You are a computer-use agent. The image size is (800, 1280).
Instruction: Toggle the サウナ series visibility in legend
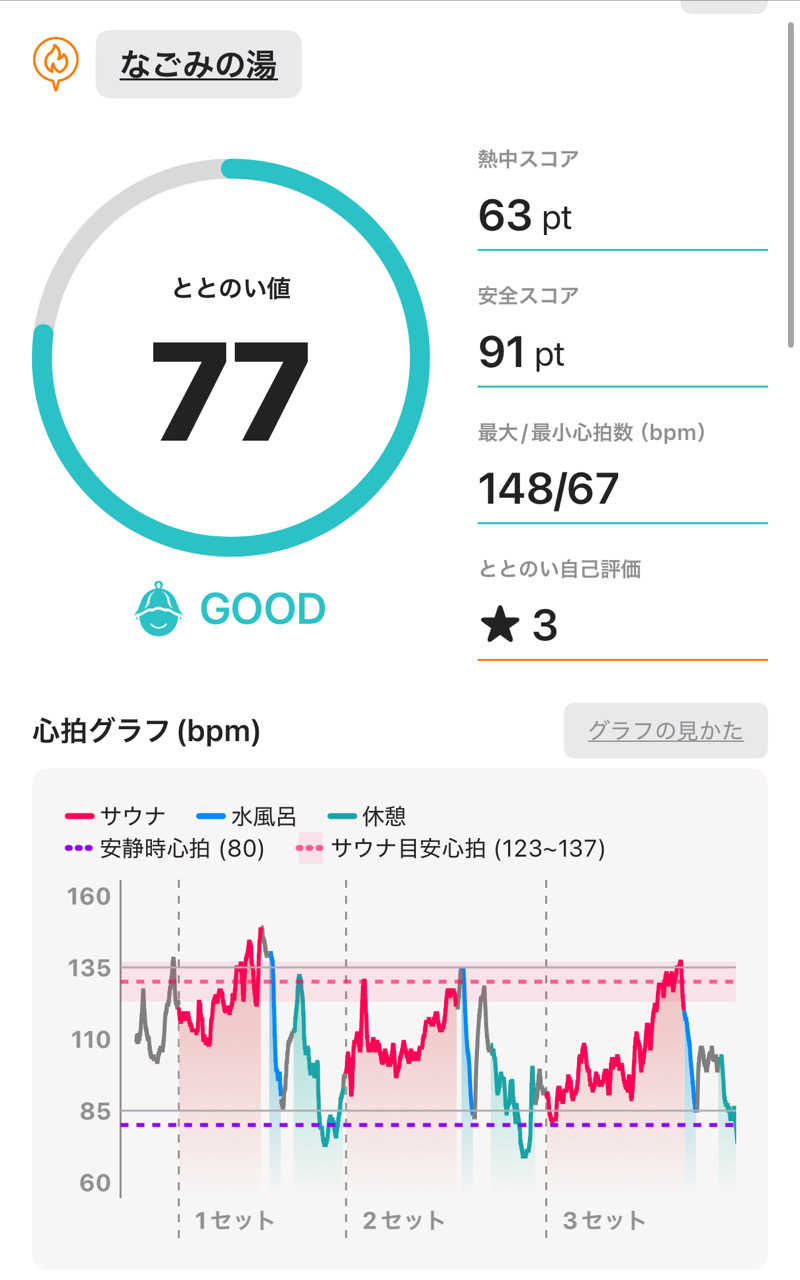120,817
